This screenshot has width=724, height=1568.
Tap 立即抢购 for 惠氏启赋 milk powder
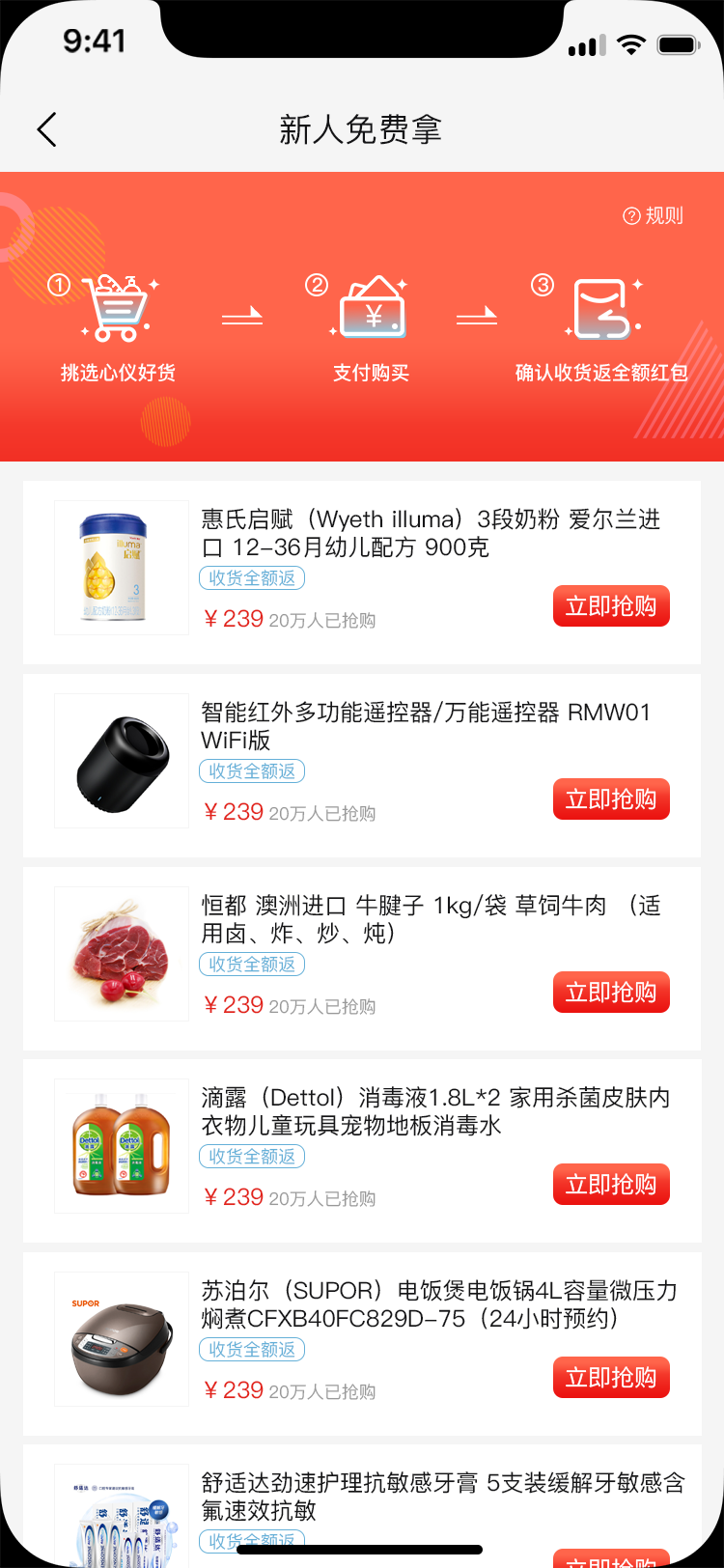(611, 606)
